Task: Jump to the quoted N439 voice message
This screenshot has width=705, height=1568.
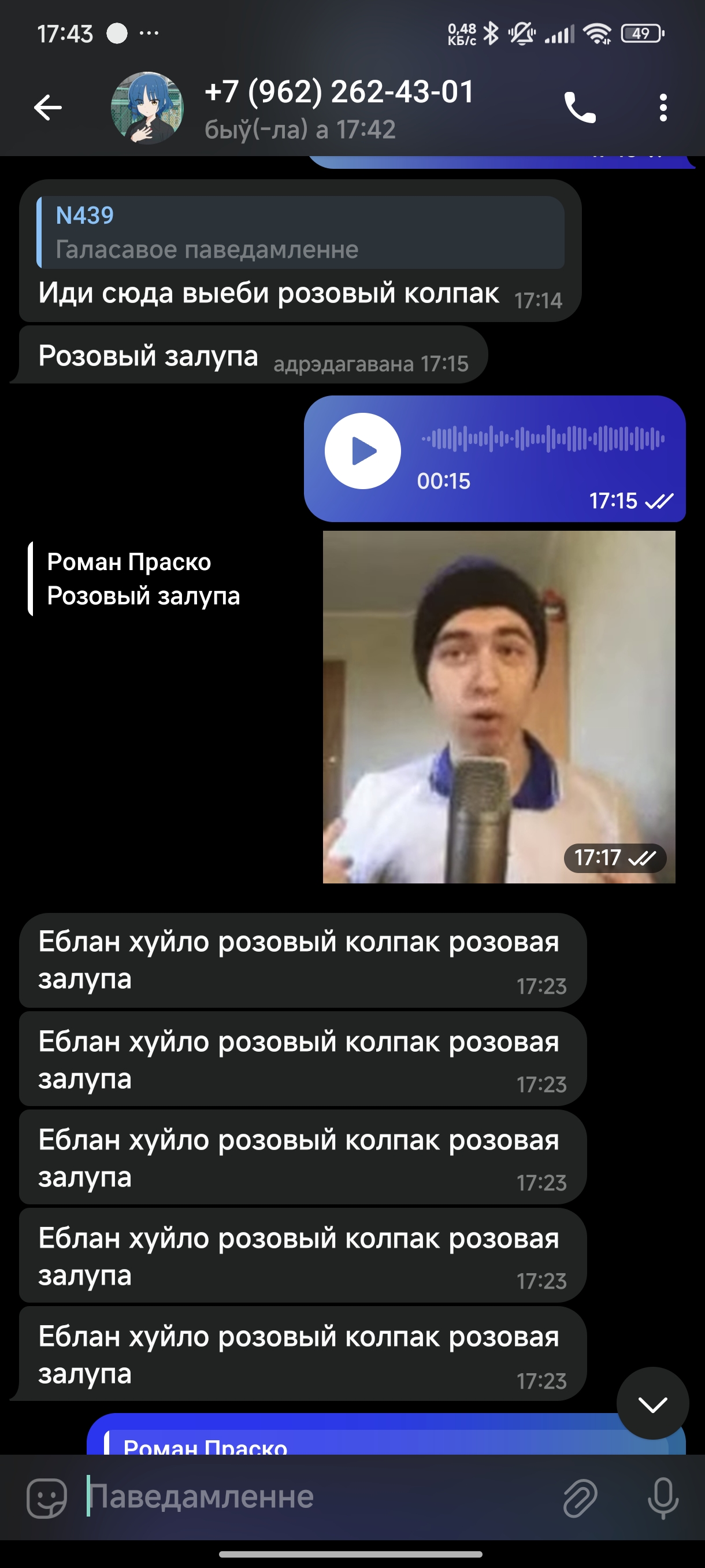Action: pos(300,232)
